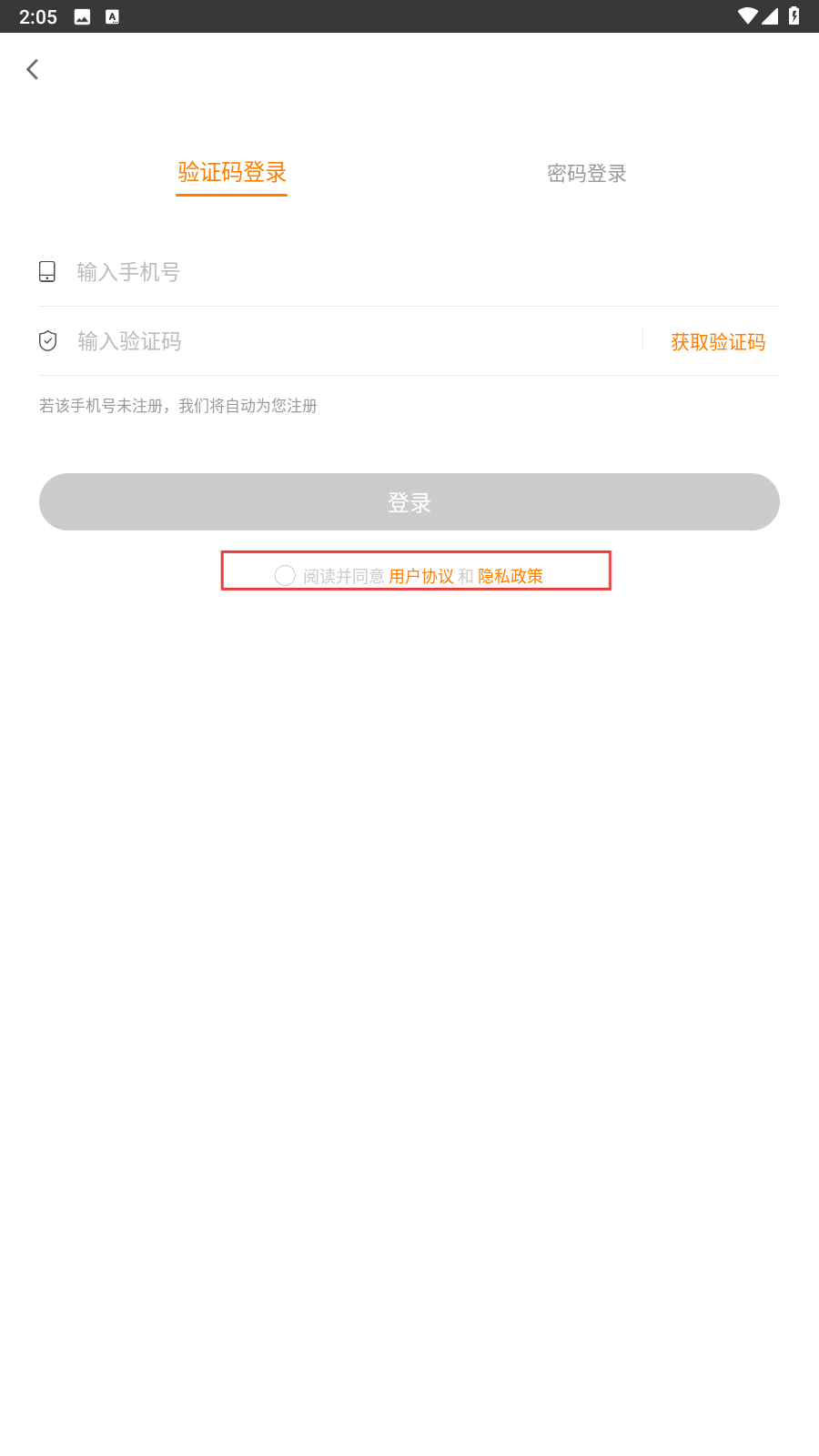The image size is (819, 1456).
Task: Request a code with 获取验证码
Action: pos(717,342)
